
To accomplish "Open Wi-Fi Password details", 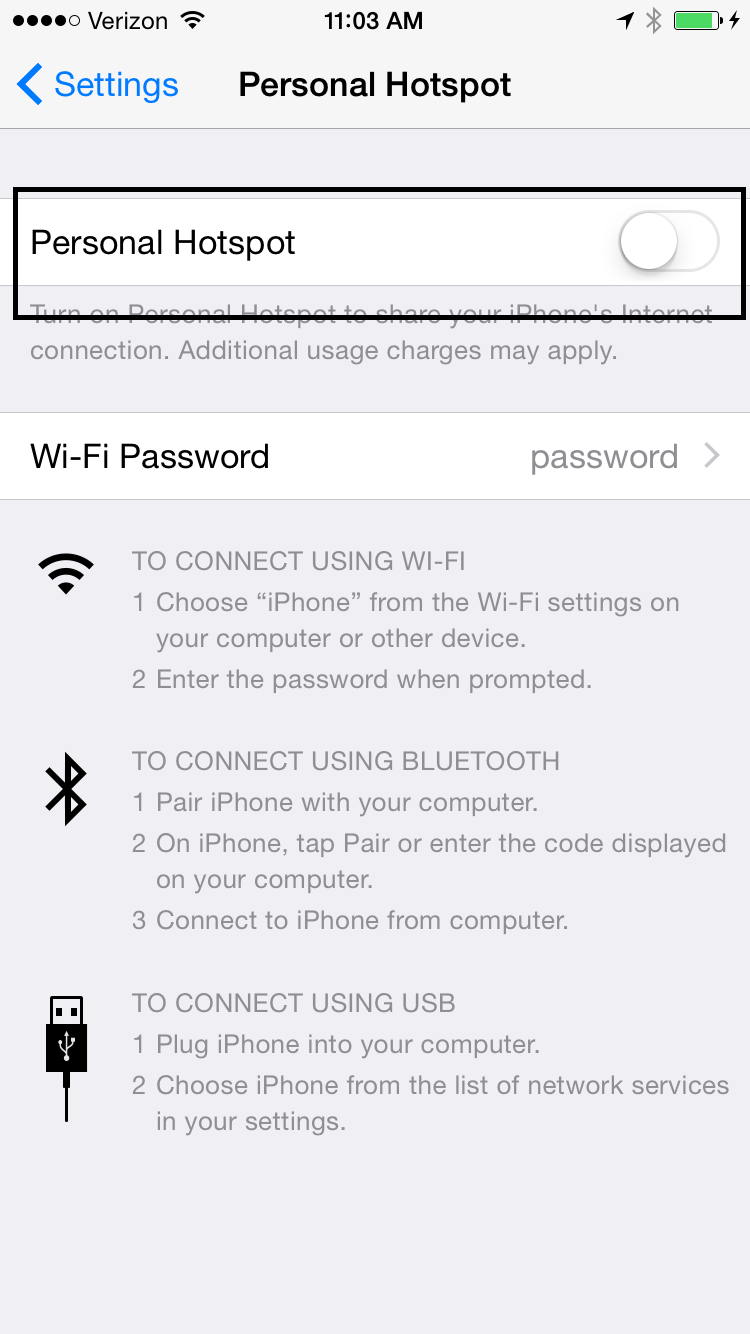I will [x=375, y=456].
